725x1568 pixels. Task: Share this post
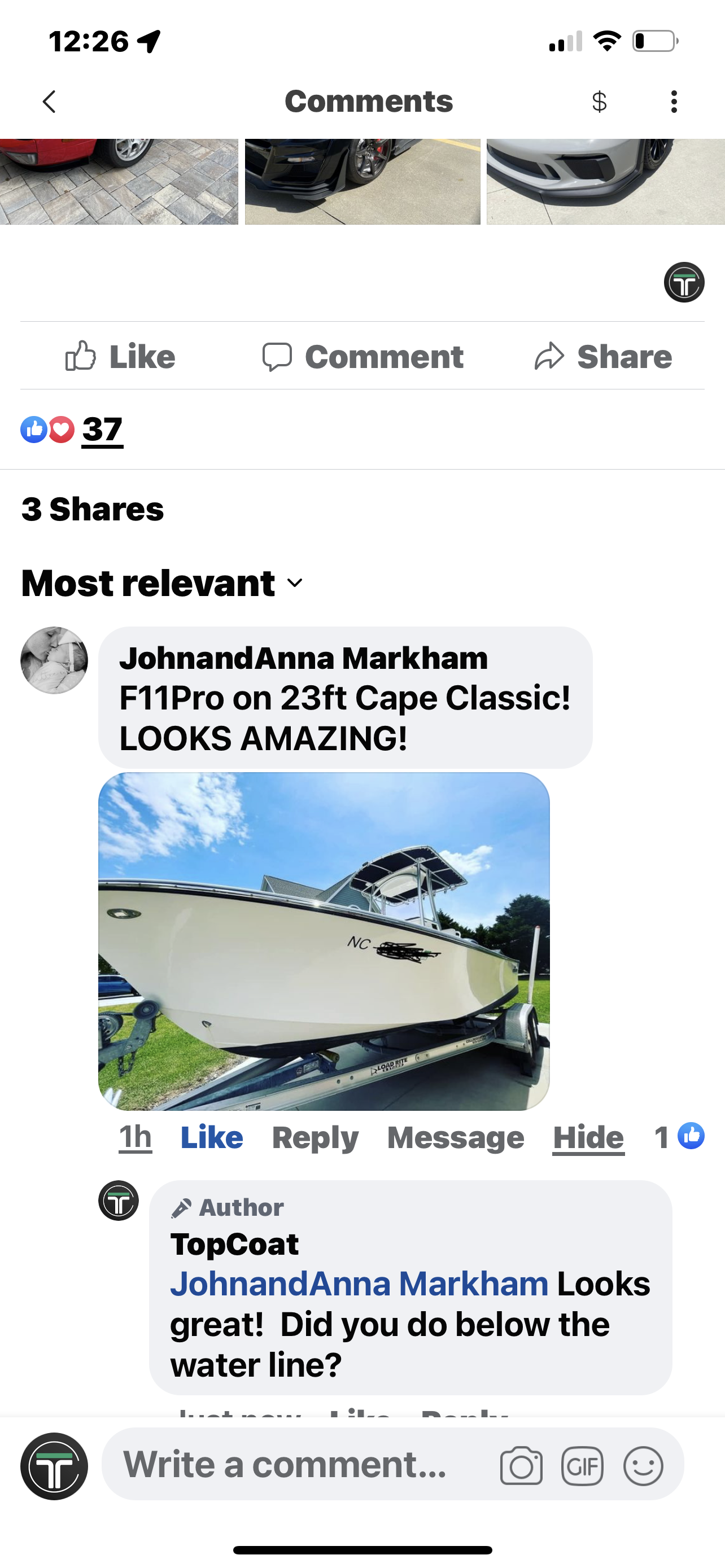click(x=603, y=357)
